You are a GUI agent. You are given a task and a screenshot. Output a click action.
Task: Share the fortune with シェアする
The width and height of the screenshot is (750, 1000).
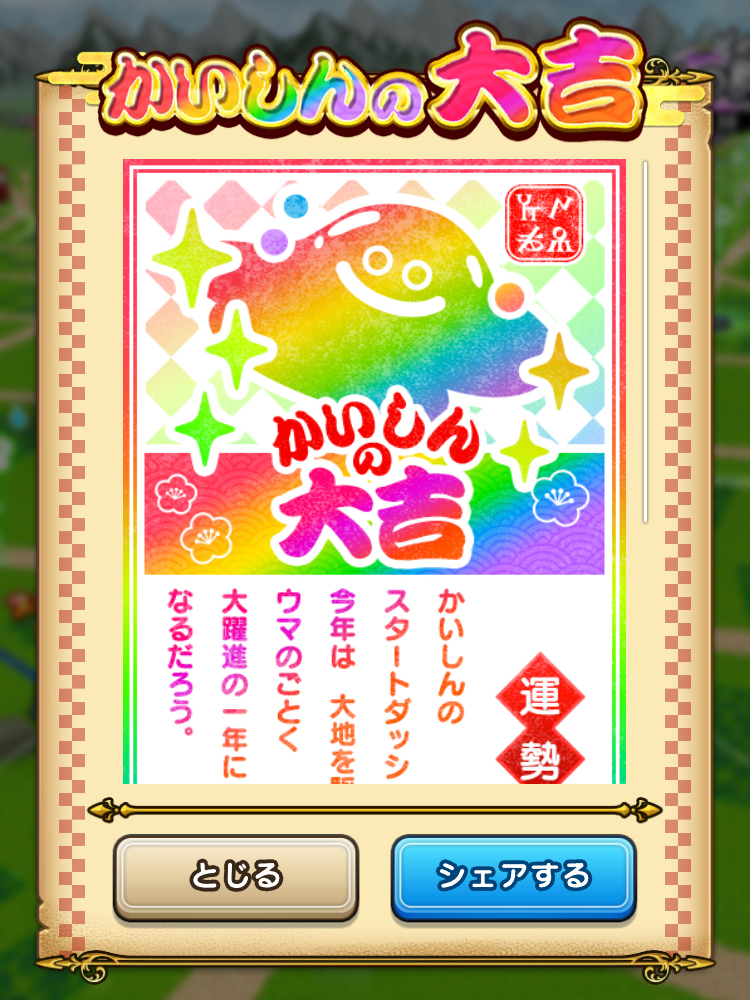pyautogui.click(x=513, y=877)
